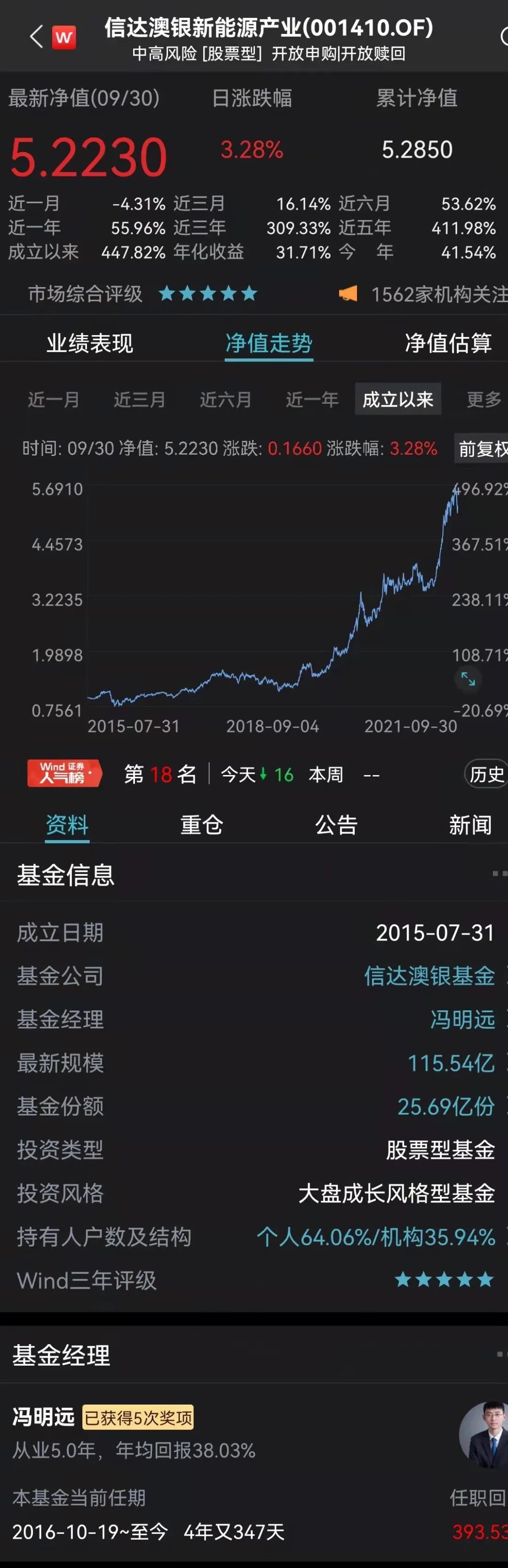Show the 近一年 net value trend
Viewport: 508px width, 1568px height.
pyautogui.click(x=312, y=400)
